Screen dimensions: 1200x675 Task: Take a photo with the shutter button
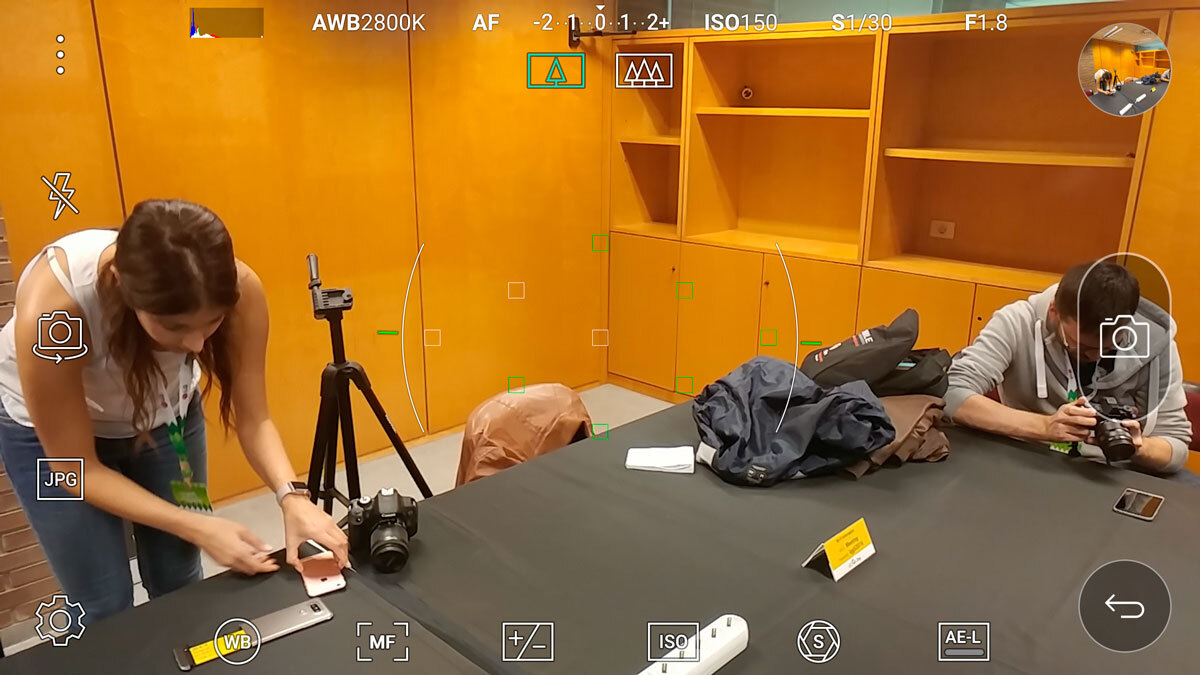click(x=1124, y=337)
